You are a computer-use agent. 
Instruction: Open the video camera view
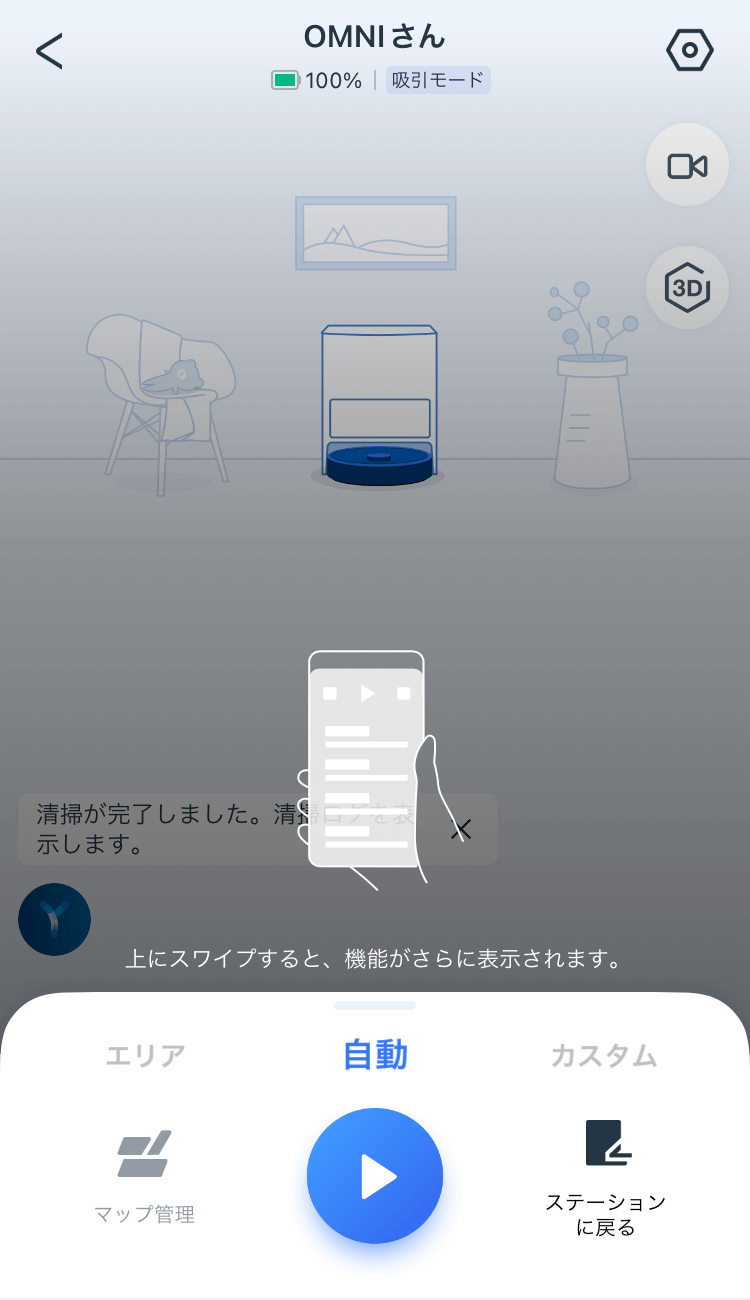pyautogui.click(x=687, y=165)
